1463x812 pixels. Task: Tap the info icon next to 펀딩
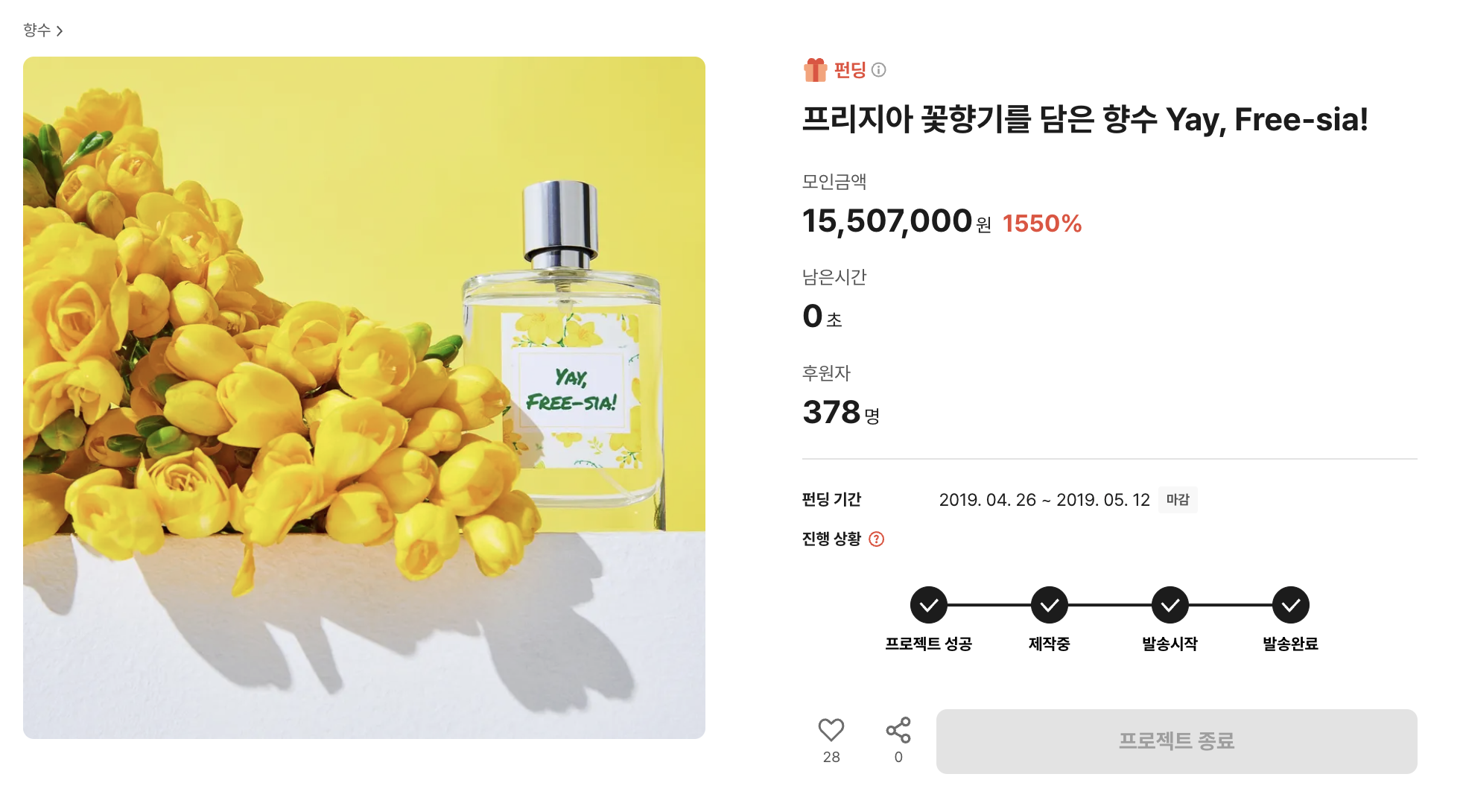click(x=879, y=70)
